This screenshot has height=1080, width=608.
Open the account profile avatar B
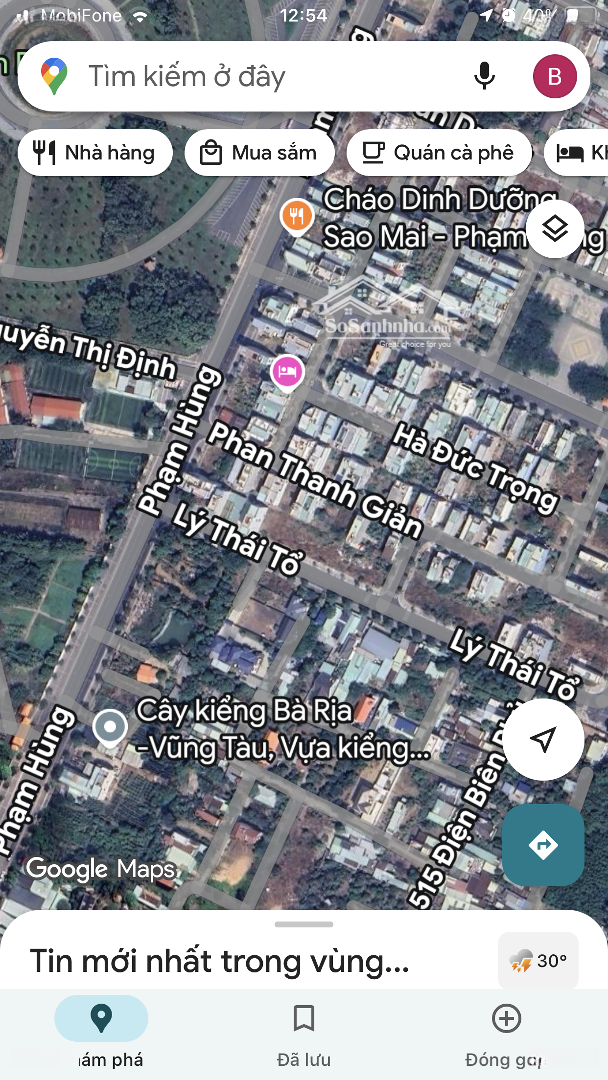click(554, 76)
